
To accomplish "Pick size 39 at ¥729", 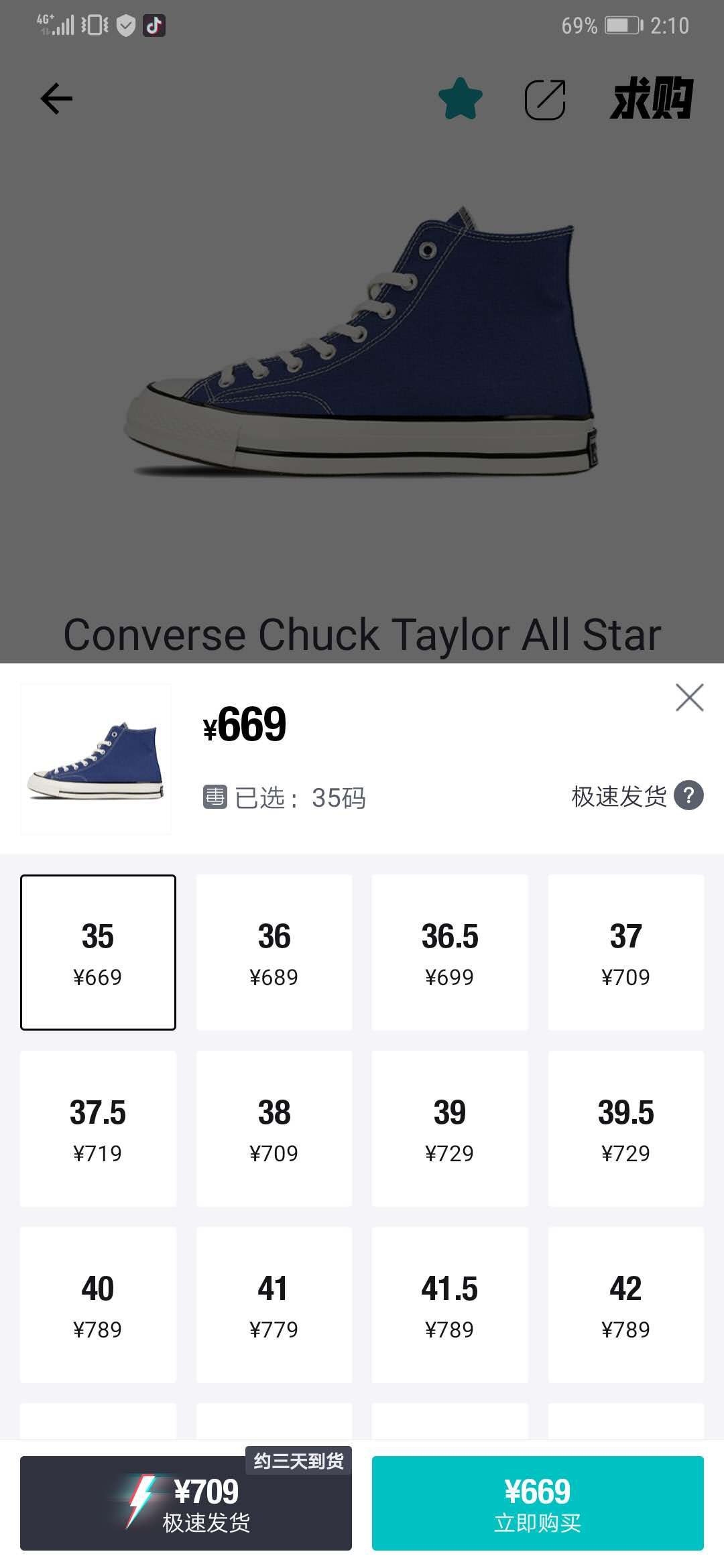I will click(450, 1128).
